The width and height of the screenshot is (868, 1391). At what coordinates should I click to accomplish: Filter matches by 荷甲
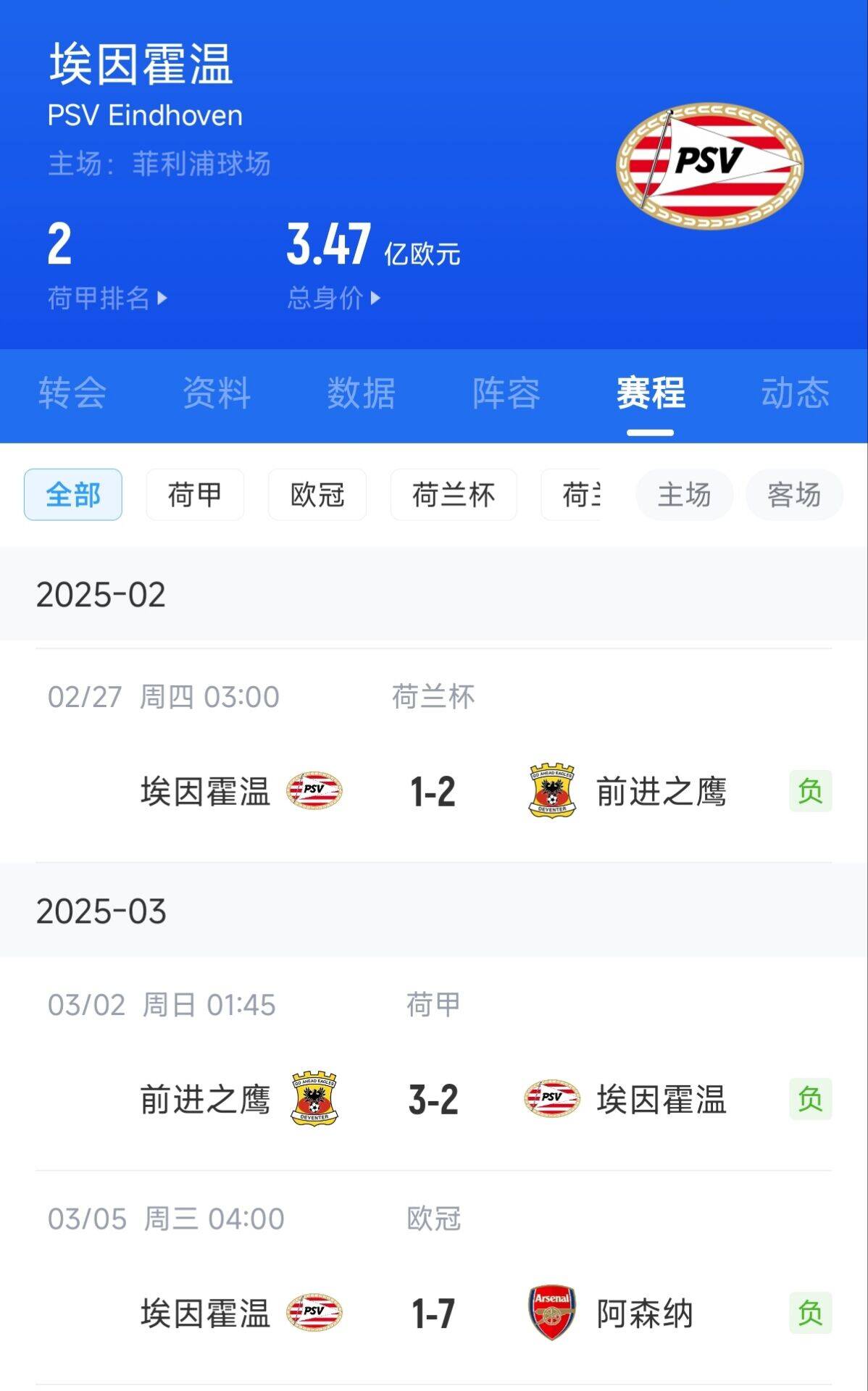pyautogui.click(x=195, y=495)
